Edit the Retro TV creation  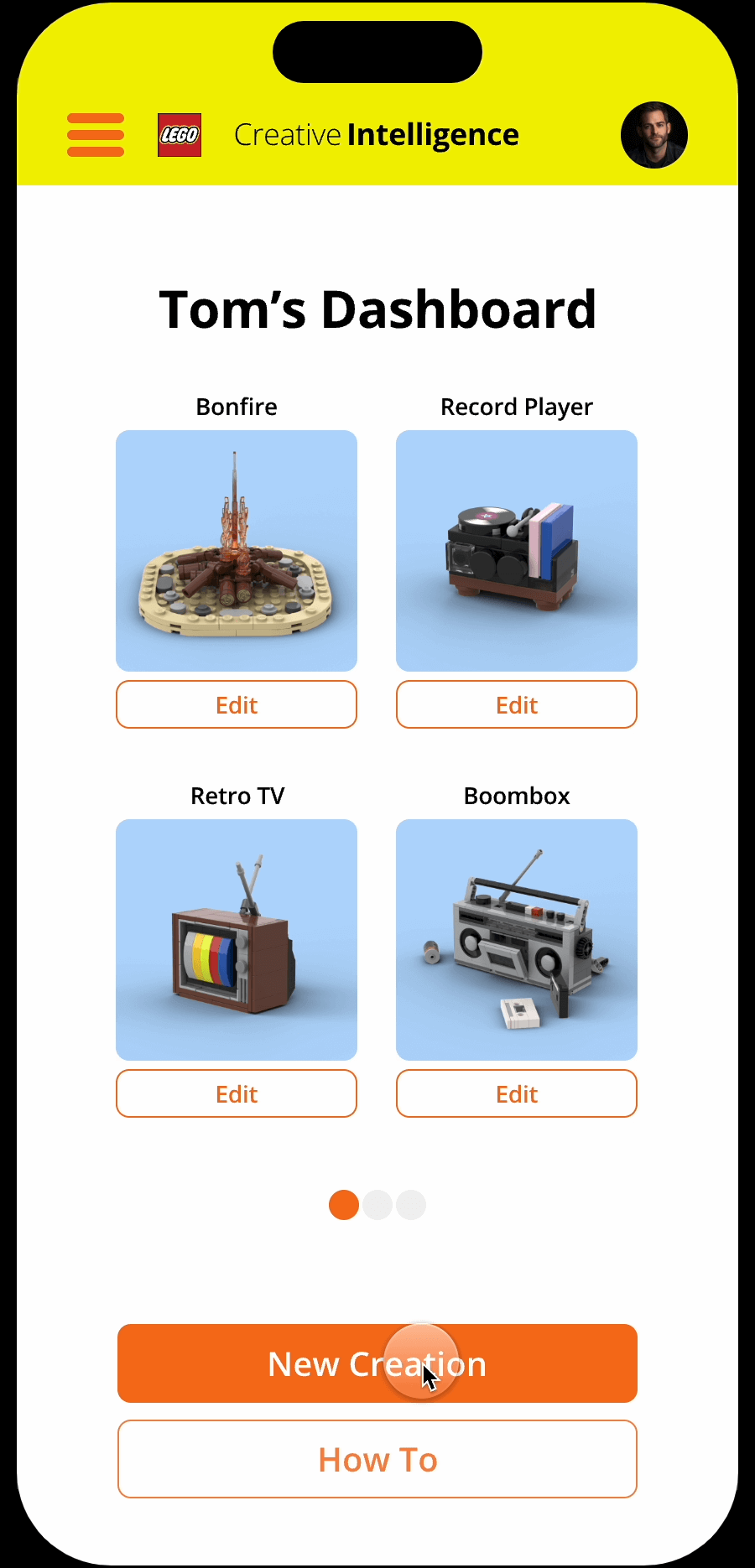coord(237,1094)
